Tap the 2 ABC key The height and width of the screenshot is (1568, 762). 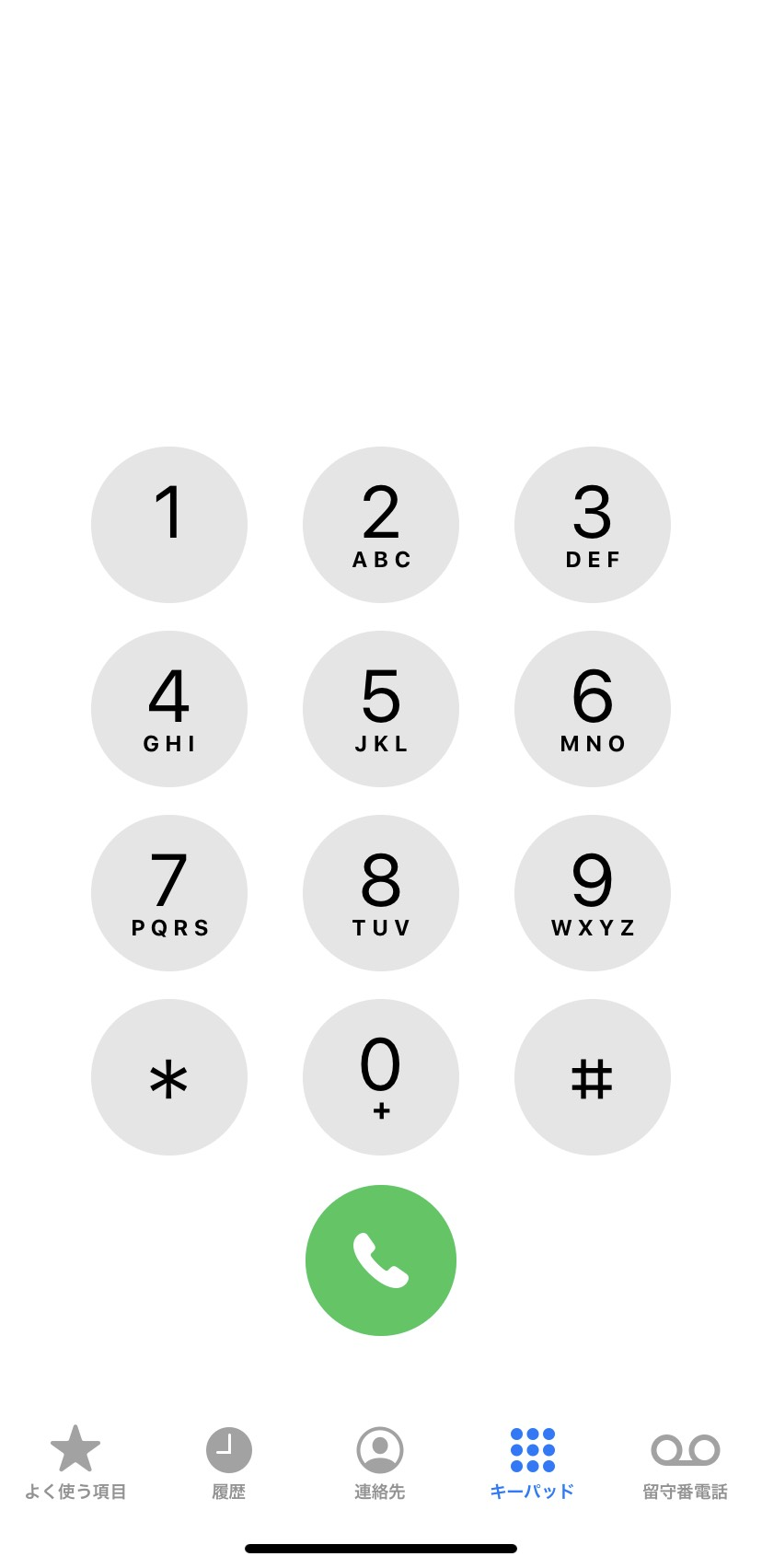click(381, 525)
